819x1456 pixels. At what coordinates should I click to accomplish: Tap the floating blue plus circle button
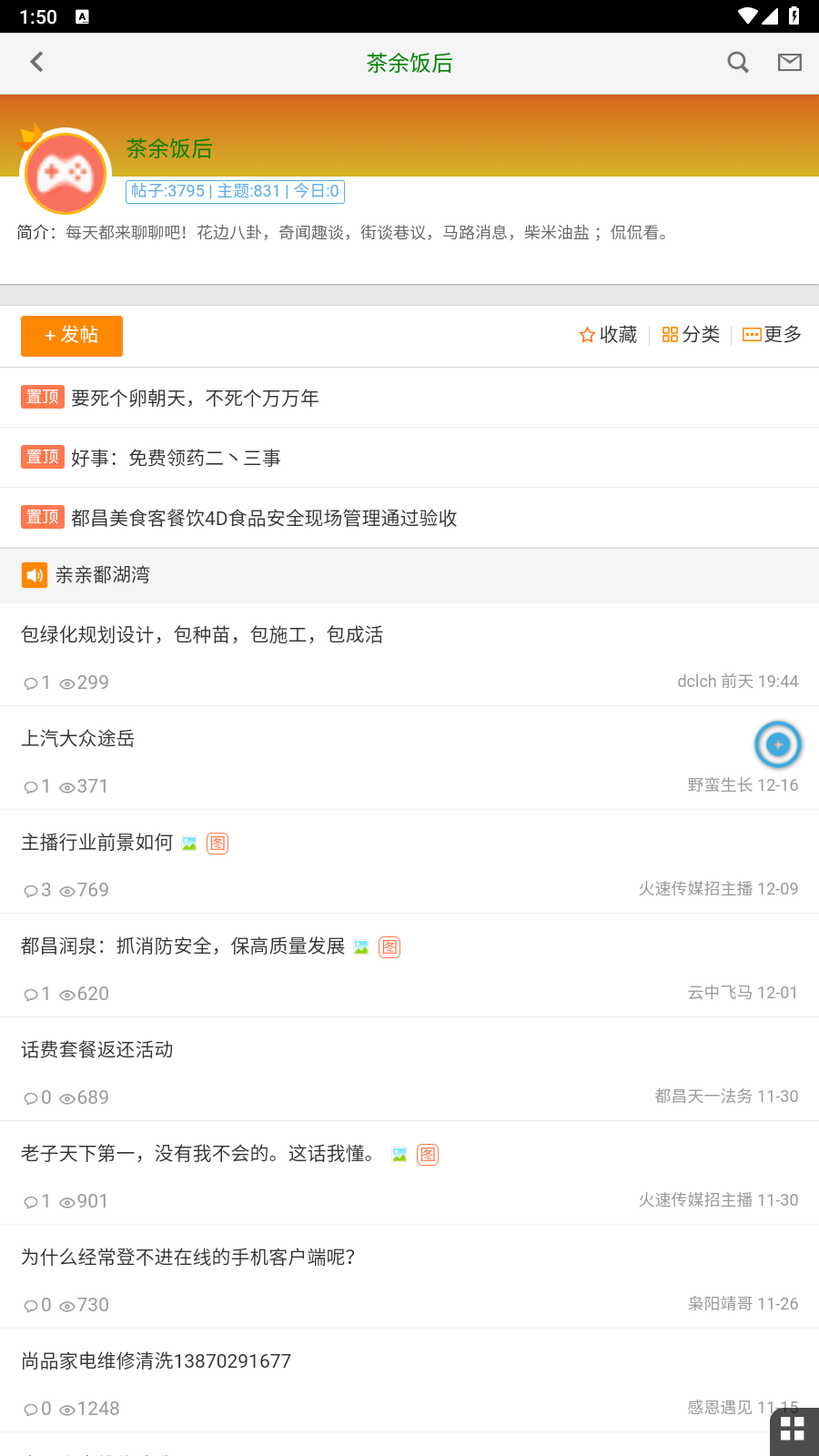(x=778, y=744)
